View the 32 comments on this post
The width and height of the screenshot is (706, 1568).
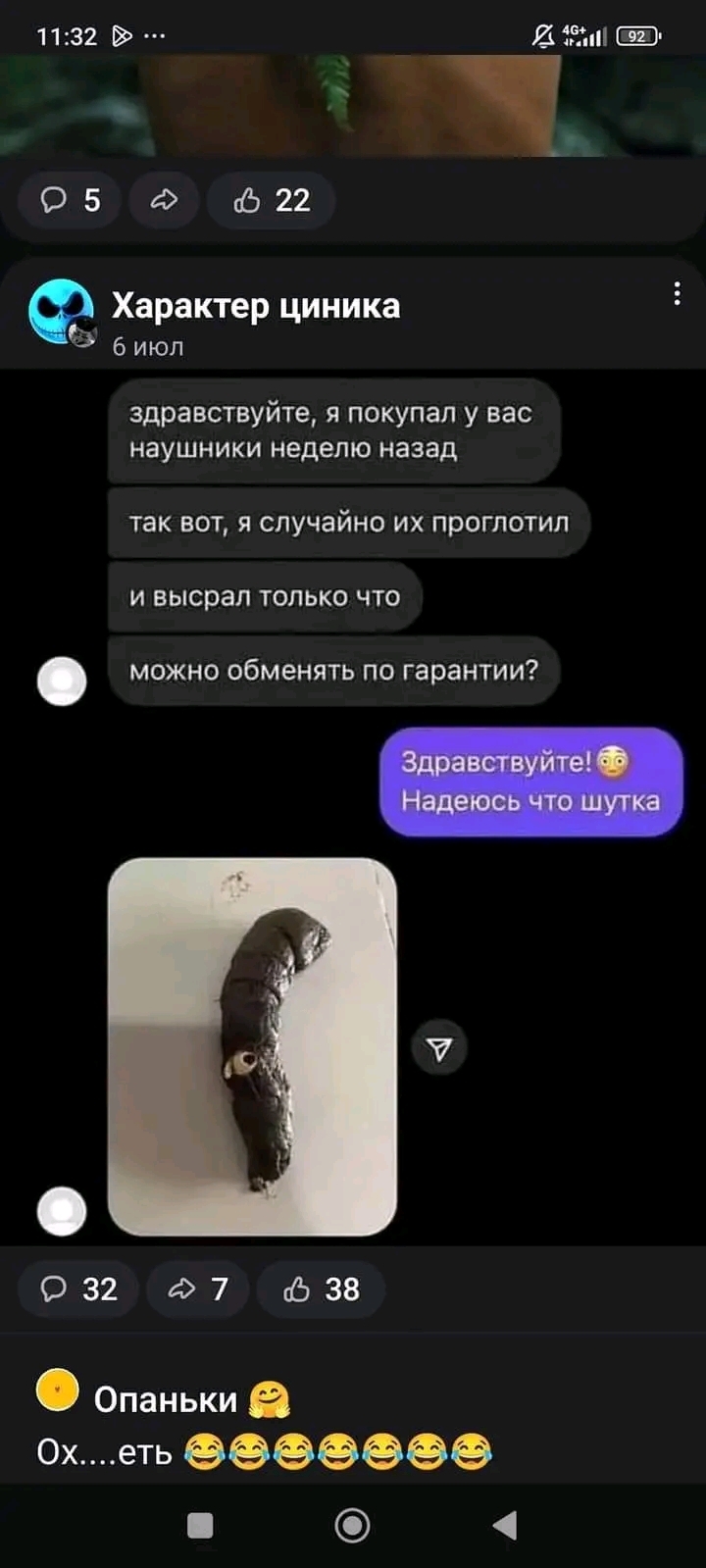coord(79,1289)
